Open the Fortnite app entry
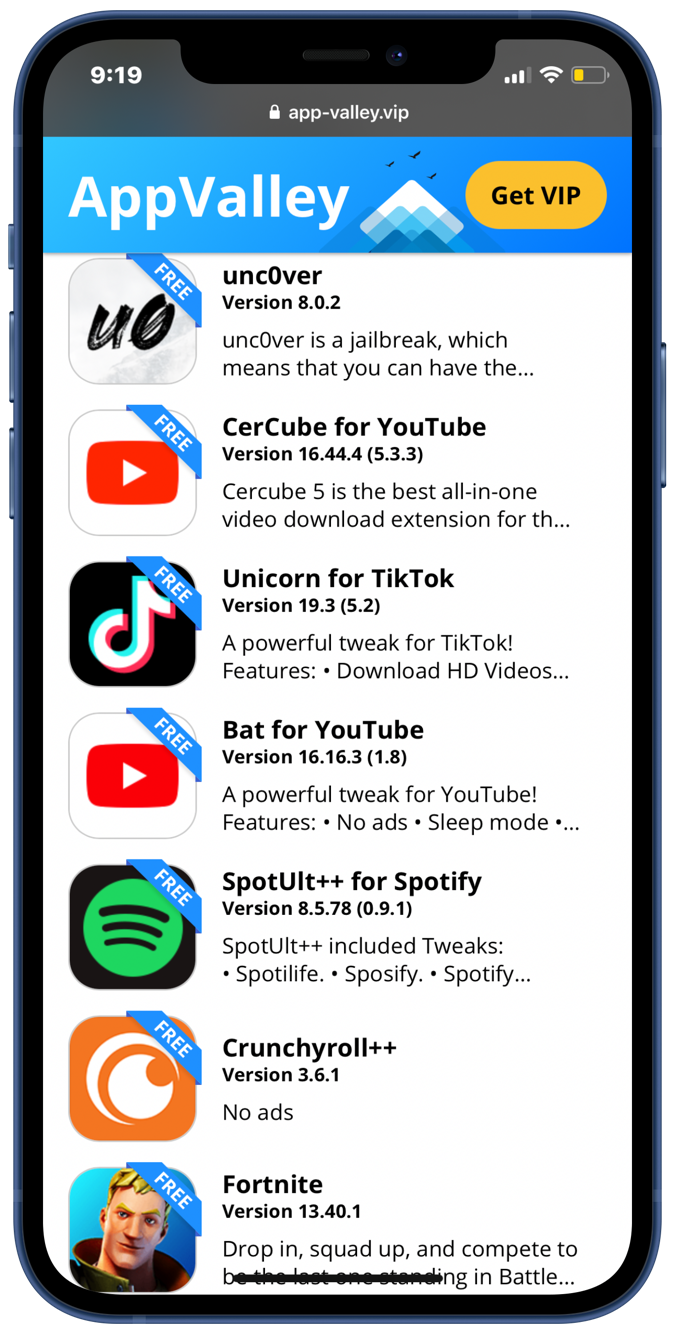The height and width of the screenshot is (1336, 675). pos(272,1185)
